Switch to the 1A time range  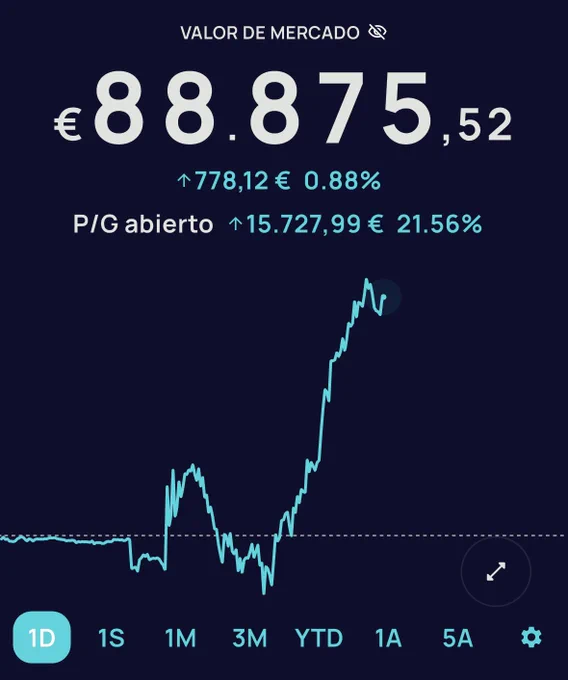388,638
